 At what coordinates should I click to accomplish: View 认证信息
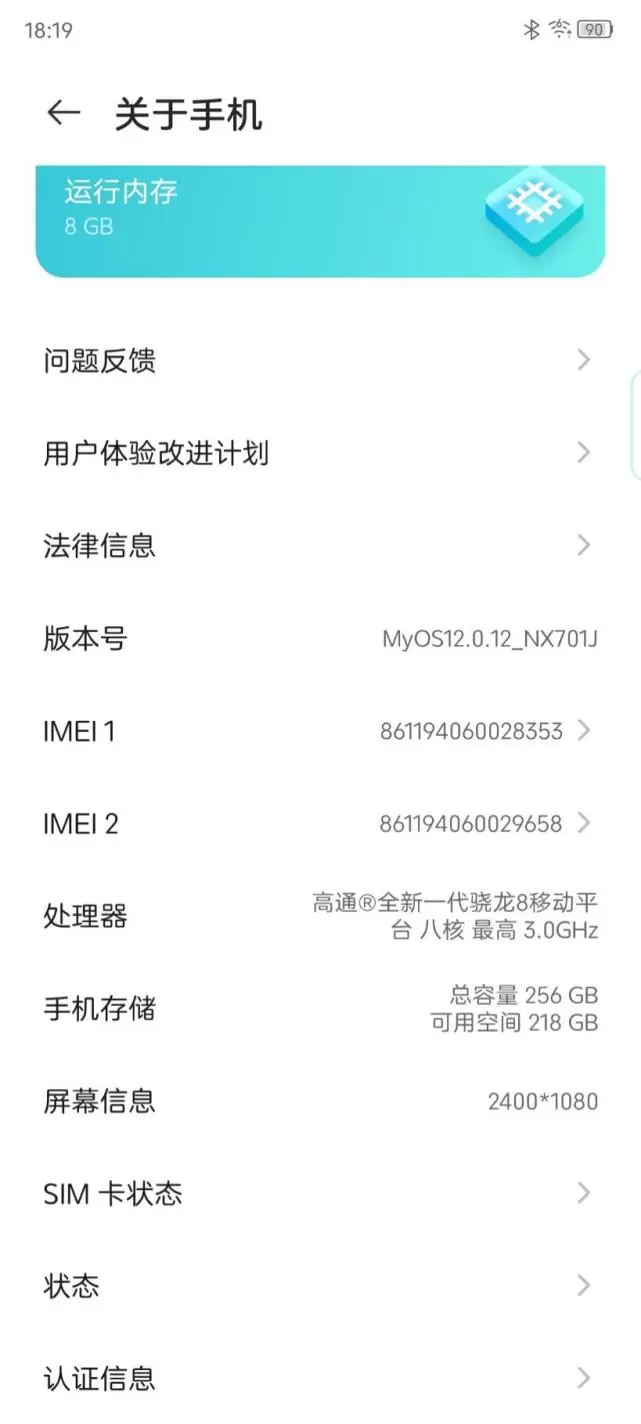pyautogui.click(x=320, y=1379)
